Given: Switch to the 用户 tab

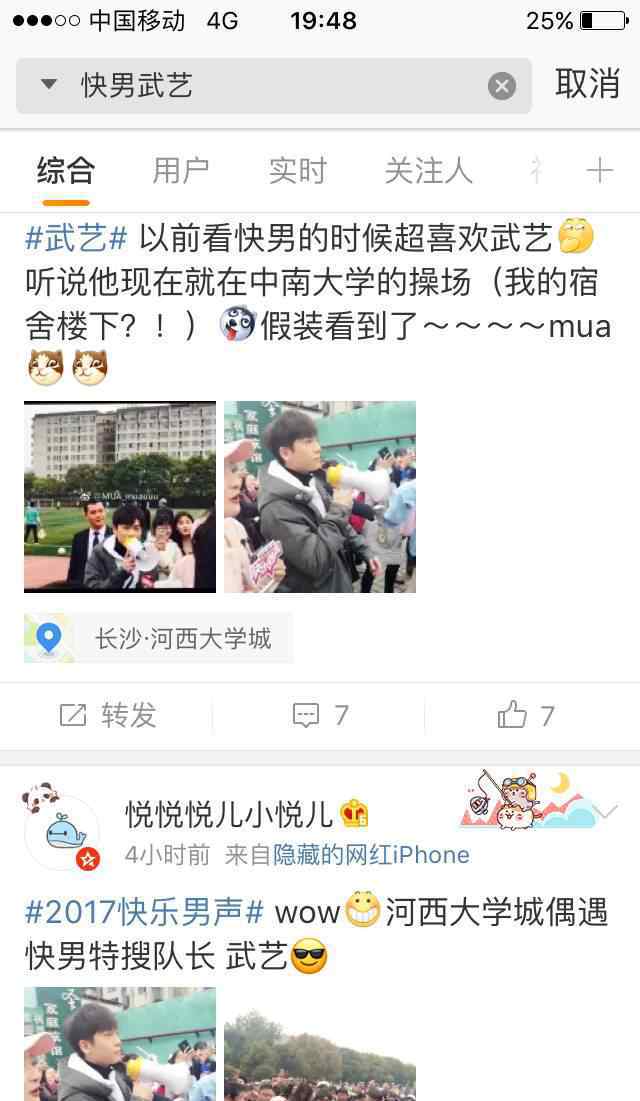Looking at the screenshot, I should click(x=181, y=171).
